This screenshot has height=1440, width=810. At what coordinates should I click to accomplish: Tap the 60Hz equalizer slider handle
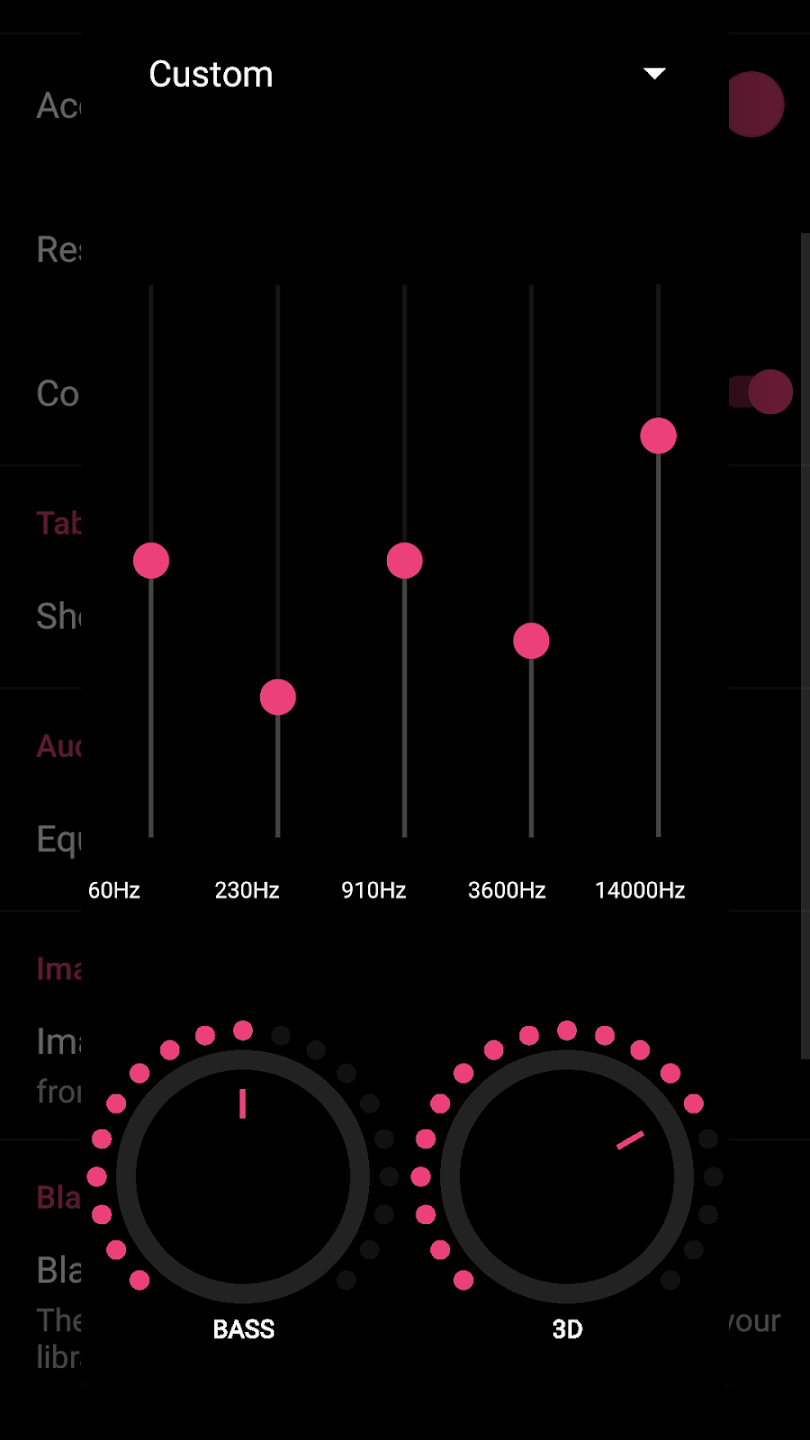pyautogui.click(x=151, y=561)
